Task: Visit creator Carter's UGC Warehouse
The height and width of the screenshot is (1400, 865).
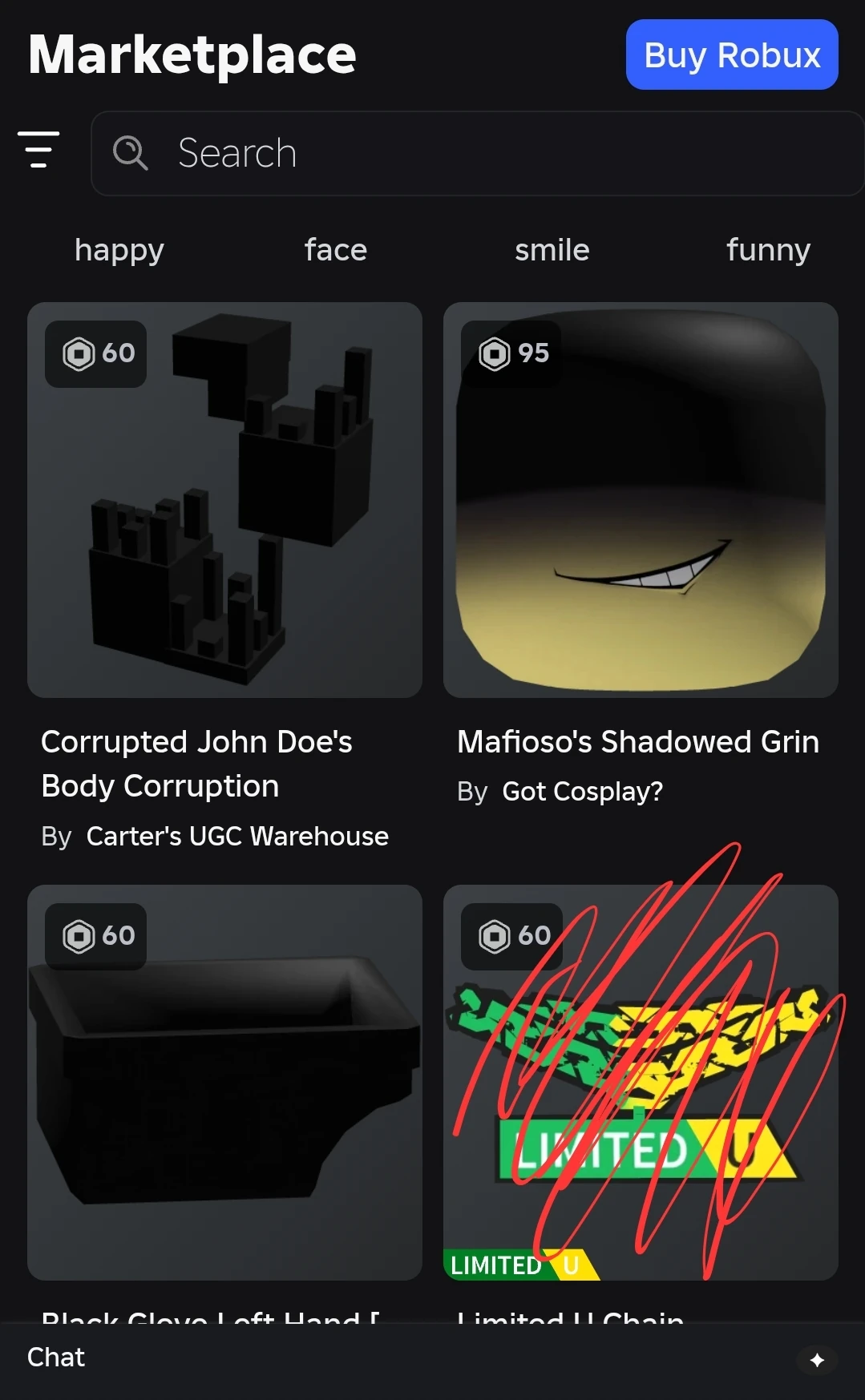Action: pyautogui.click(x=236, y=836)
